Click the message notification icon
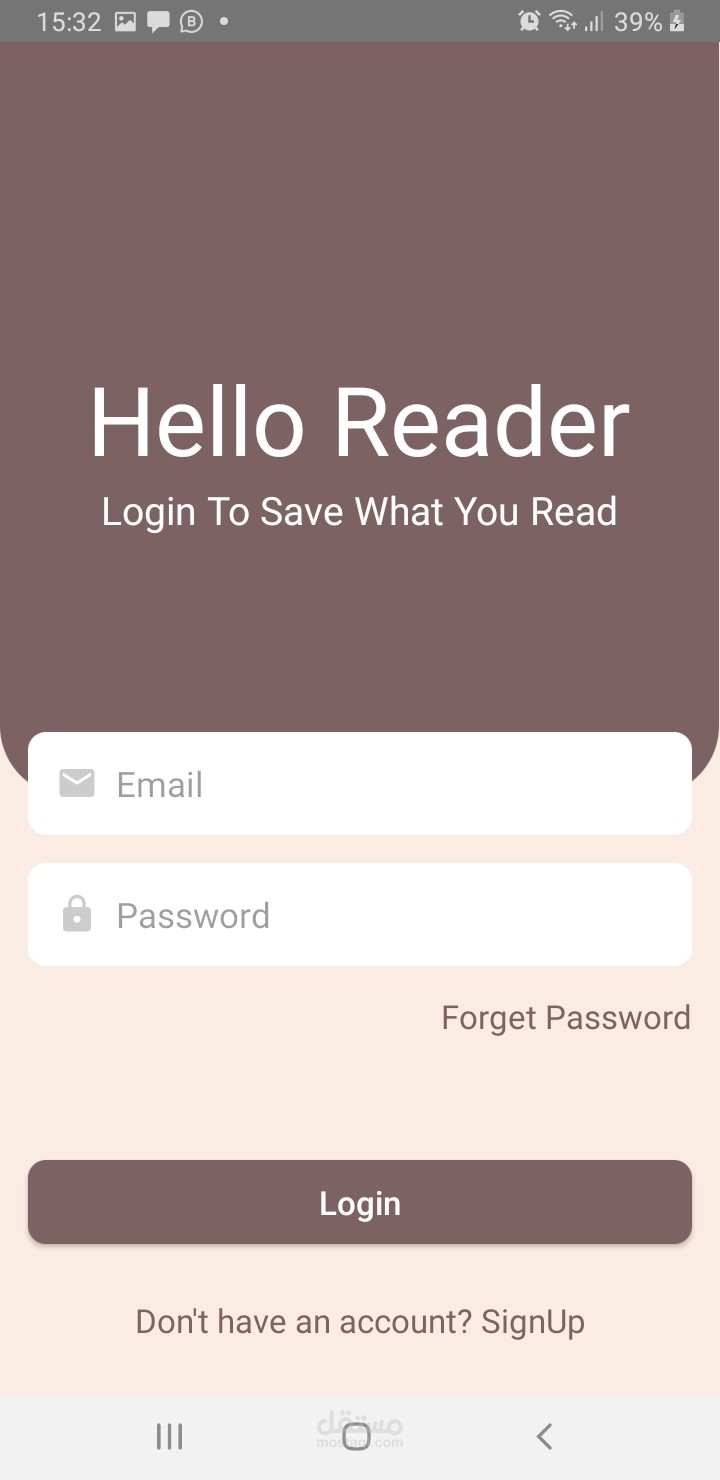Screen dimensions: 720x1480 tap(157, 20)
